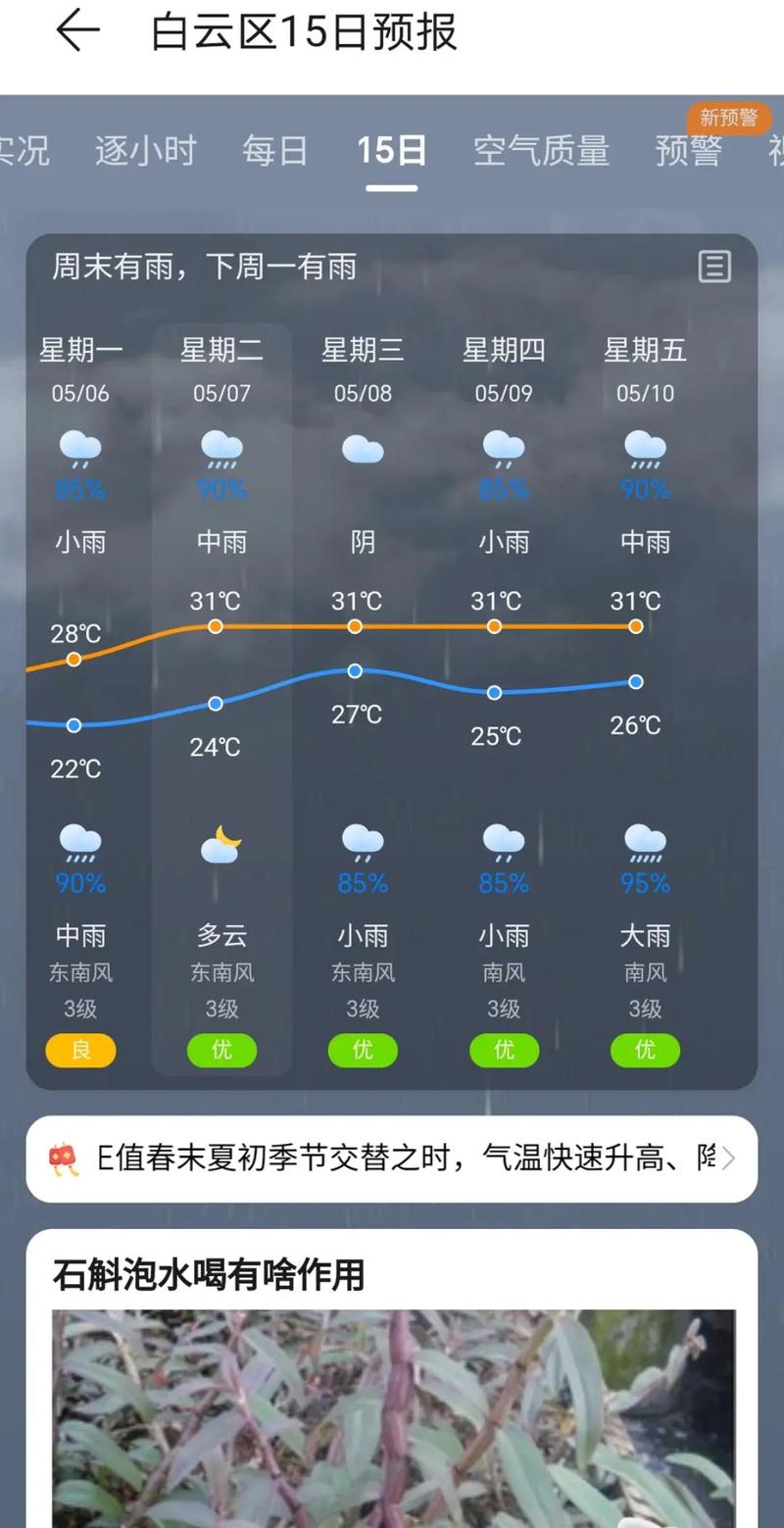Go back from the 15-day forecast

(x=77, y=31)
